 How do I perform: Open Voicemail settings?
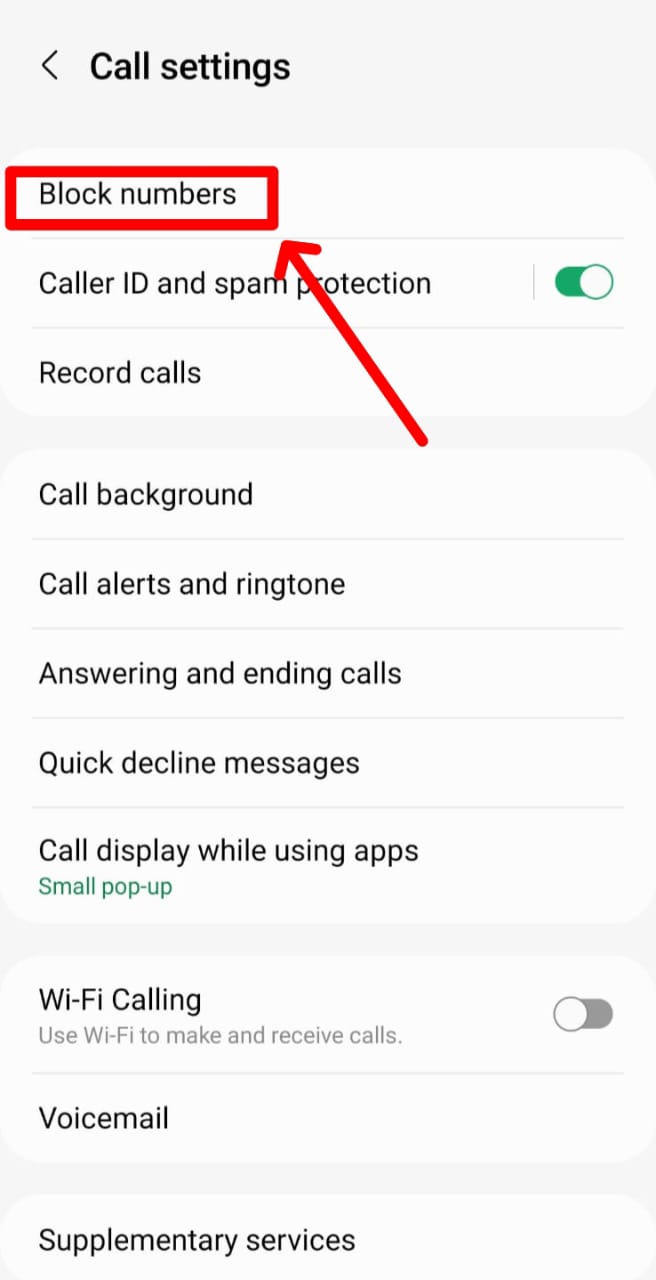coord(104,1118)
